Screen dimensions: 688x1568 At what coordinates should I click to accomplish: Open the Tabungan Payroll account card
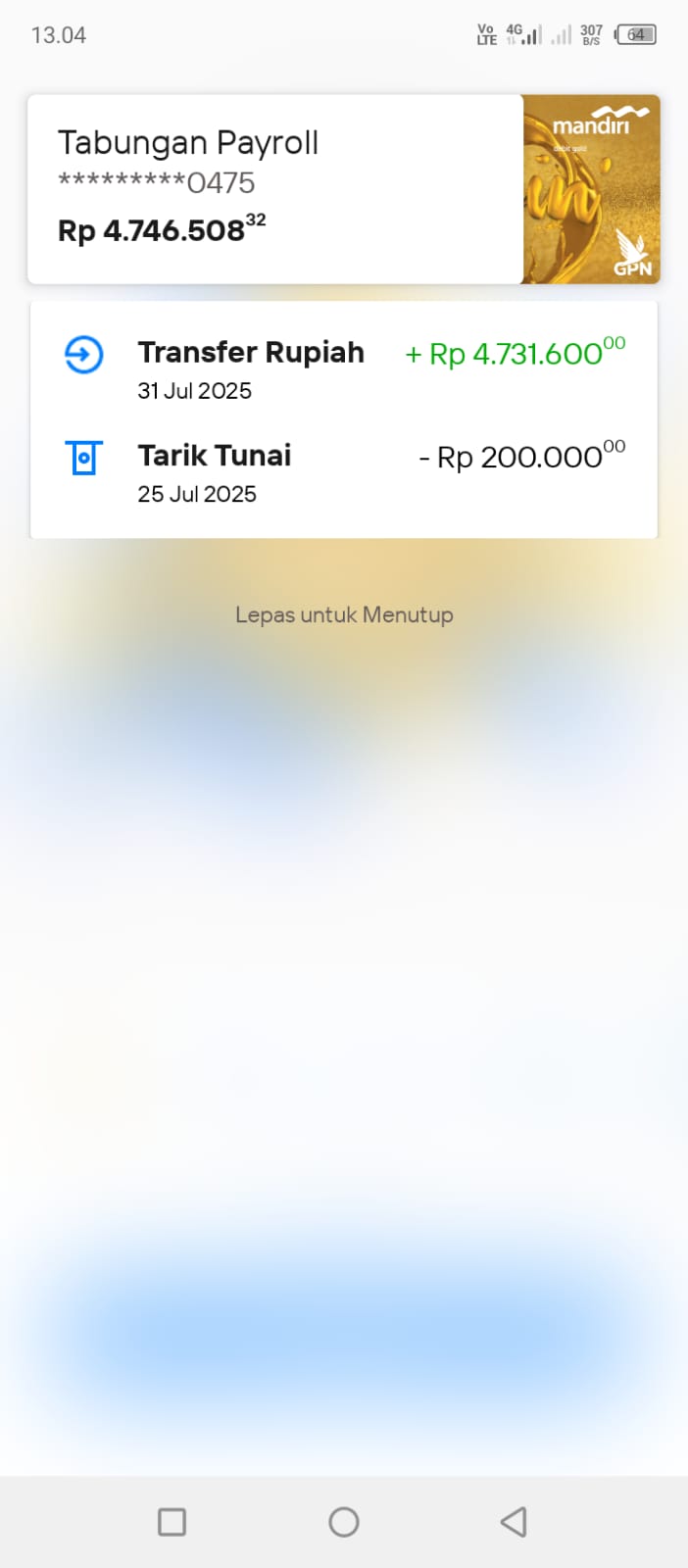(x=343, y=189)
